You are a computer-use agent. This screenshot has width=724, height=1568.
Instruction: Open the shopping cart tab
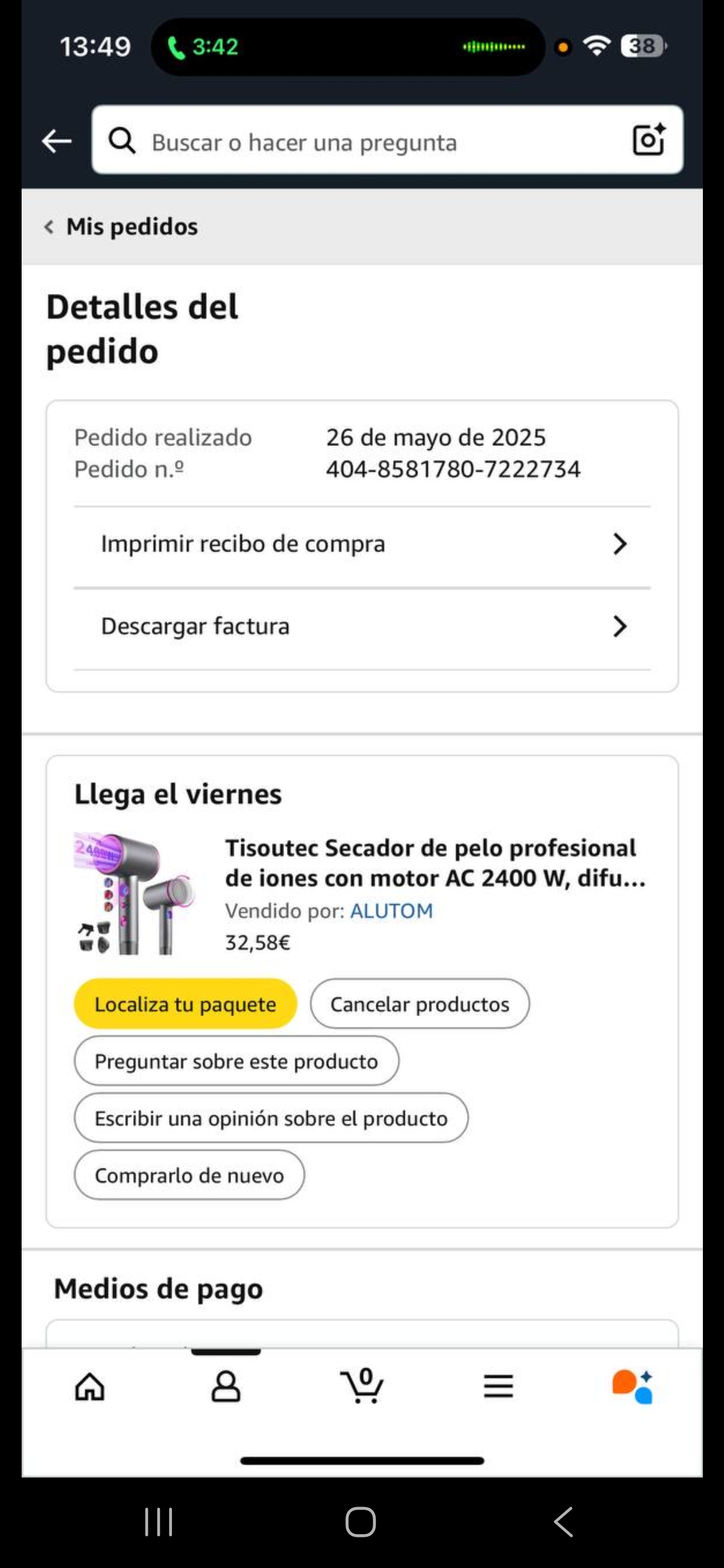point(361,1386)
